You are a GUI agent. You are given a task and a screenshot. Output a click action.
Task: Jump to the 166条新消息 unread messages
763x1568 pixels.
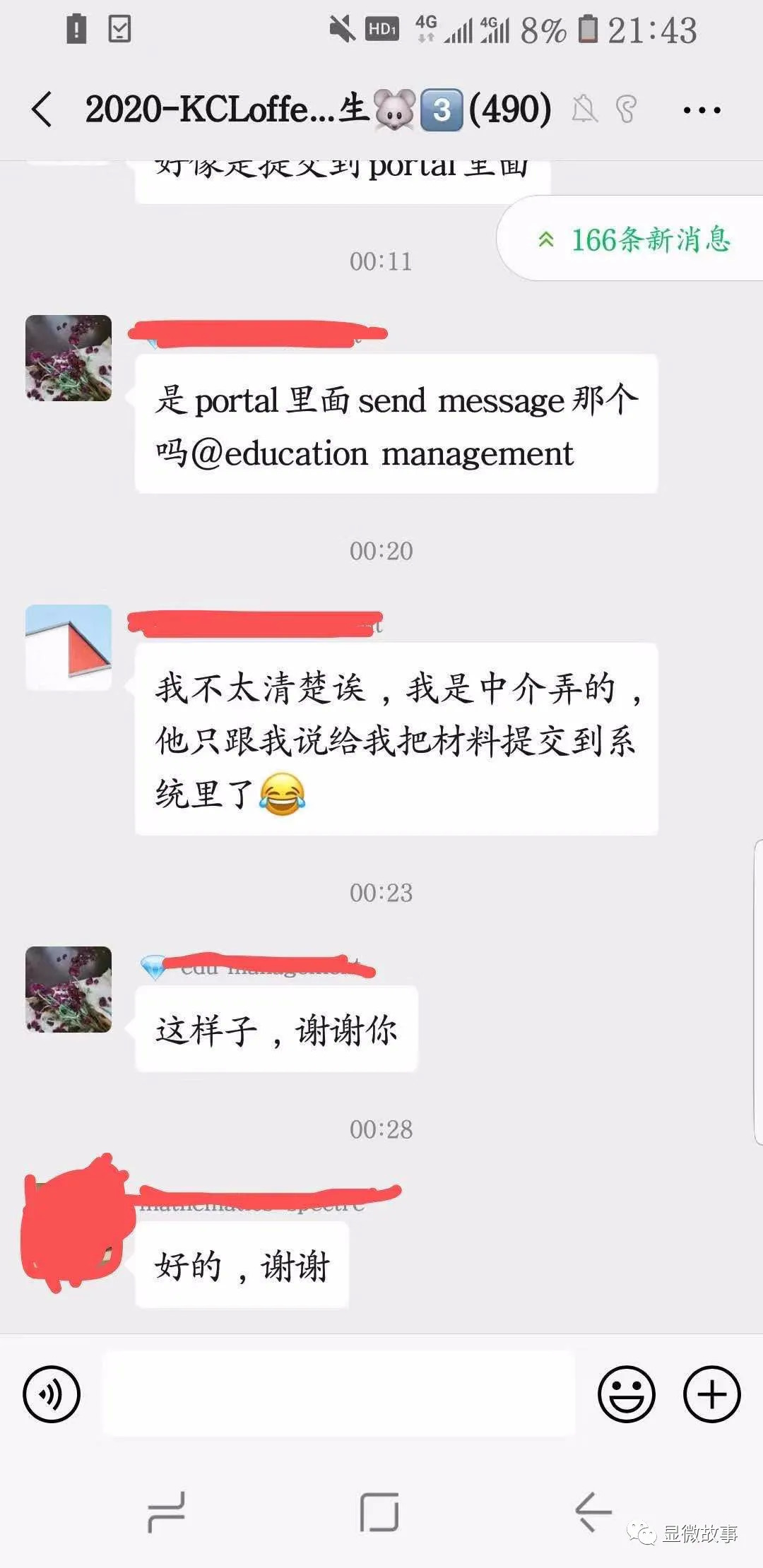click(633, 240)
